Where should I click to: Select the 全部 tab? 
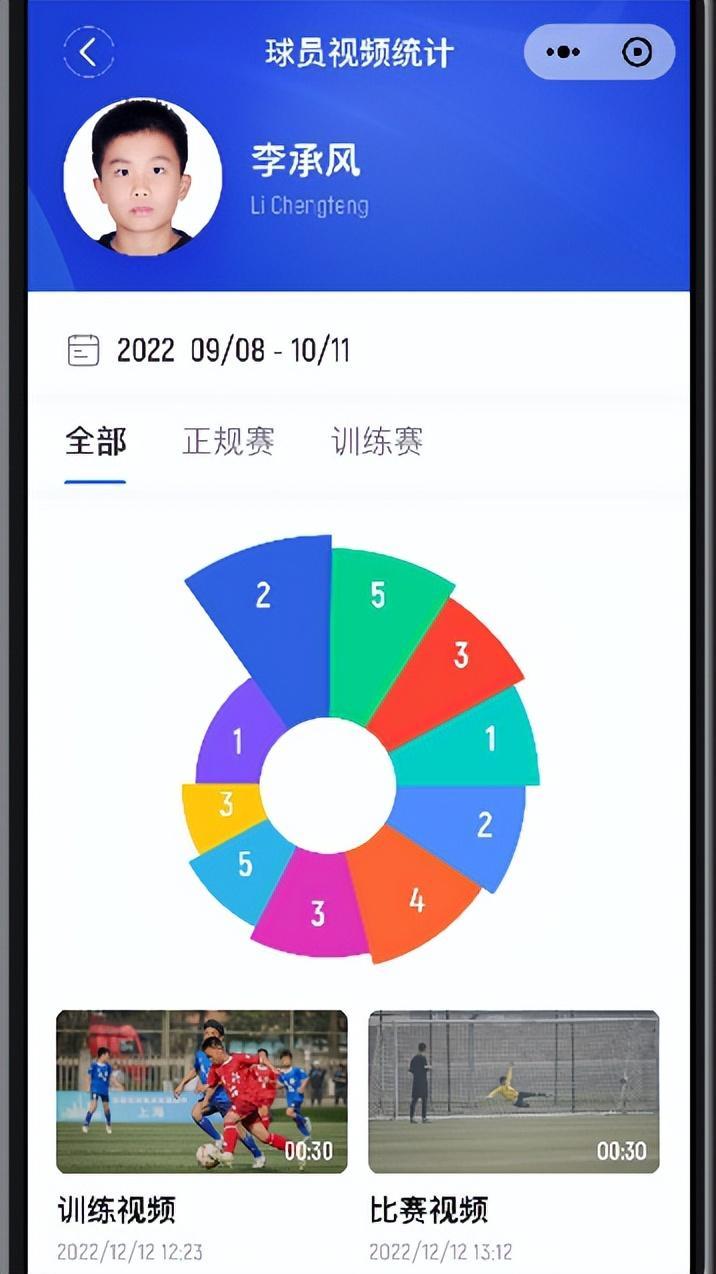click(x=96, y=441)
